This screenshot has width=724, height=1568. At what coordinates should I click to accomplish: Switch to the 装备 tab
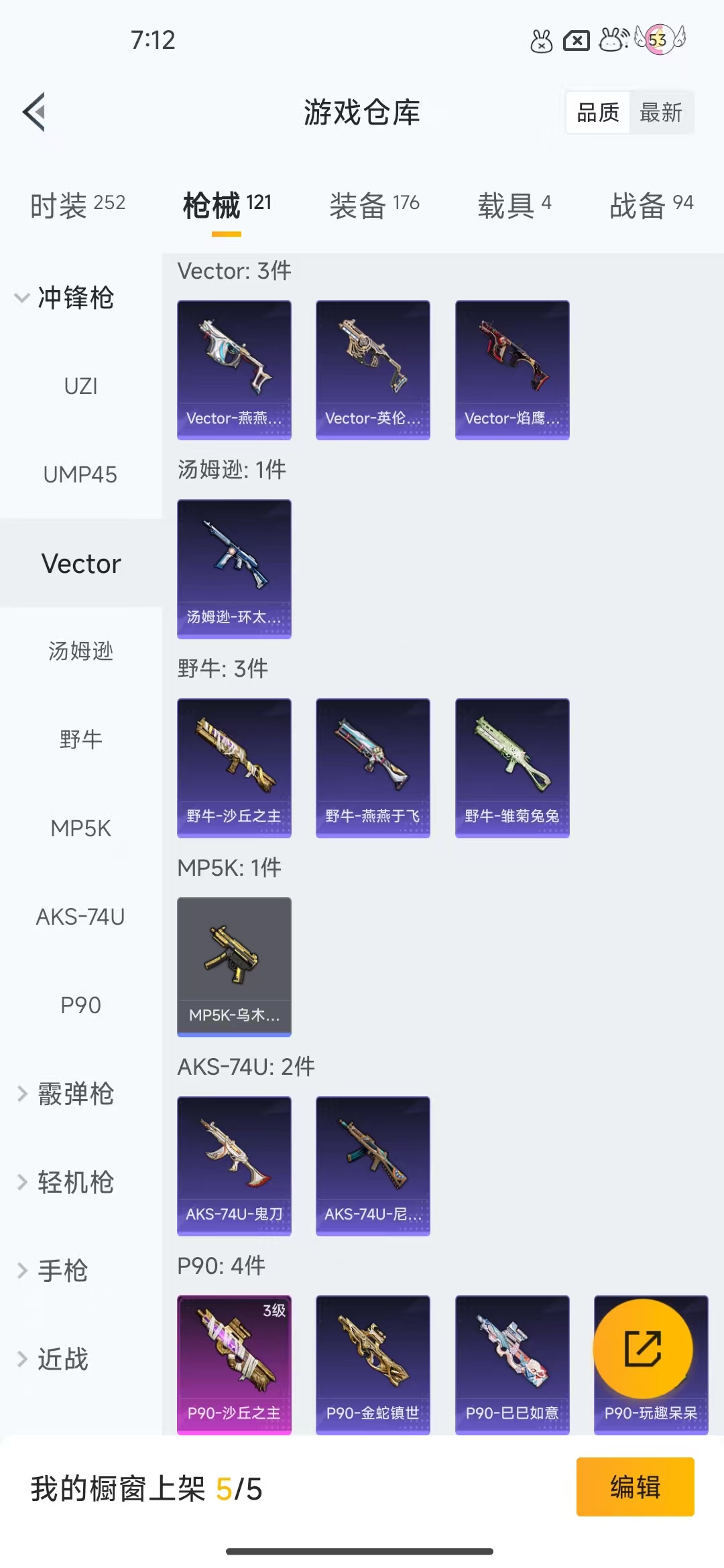coord(374,204)
